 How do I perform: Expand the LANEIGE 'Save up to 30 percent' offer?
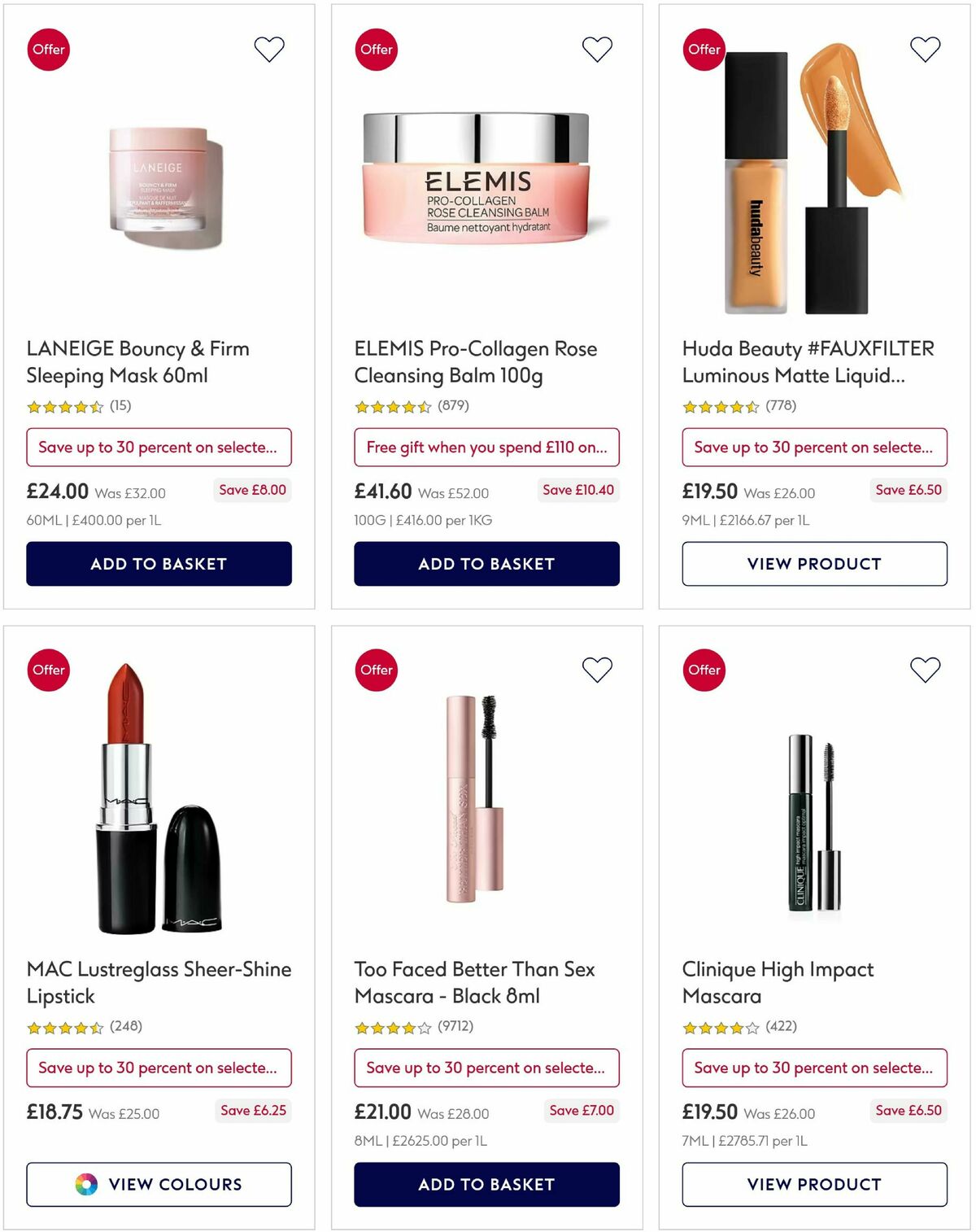[159, 447]
